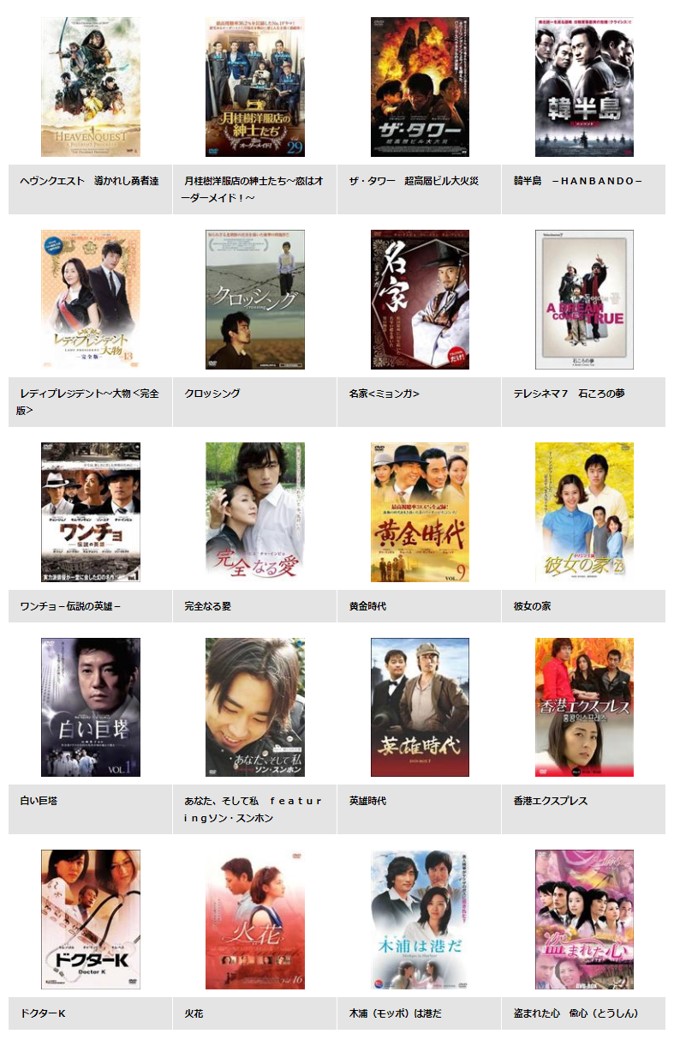Screen dimensions: 674x1040
Task: Open 盗まれた心 偸心 DVD item
Action: pos(583,919)
